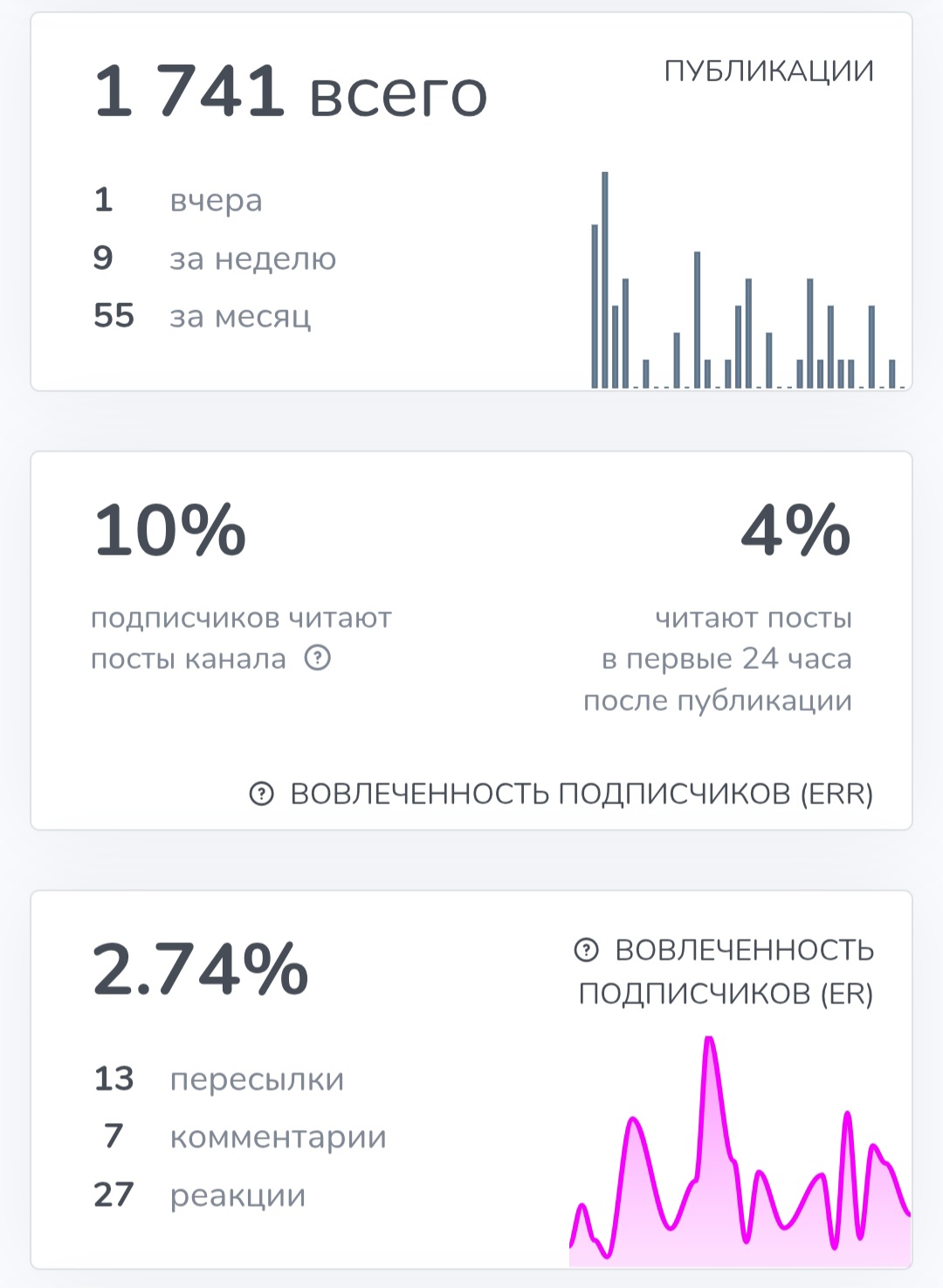Image resolution: width=943 pixels, height=1288 pixels.
Task: Show the help hint for ER engagement
Action: coord(586,950)
